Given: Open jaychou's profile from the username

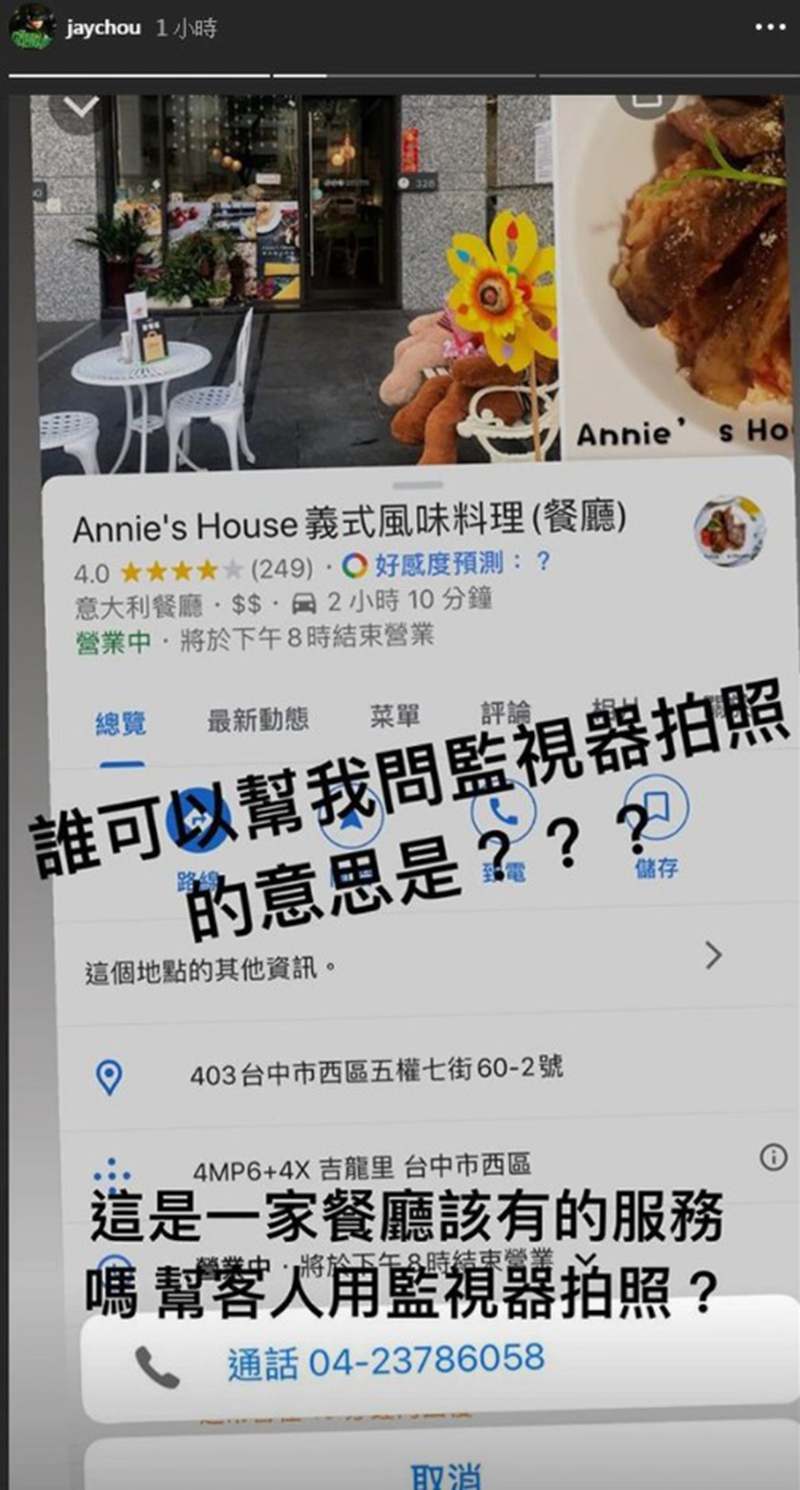Looking at the screenshot, I should pos(102,27).
